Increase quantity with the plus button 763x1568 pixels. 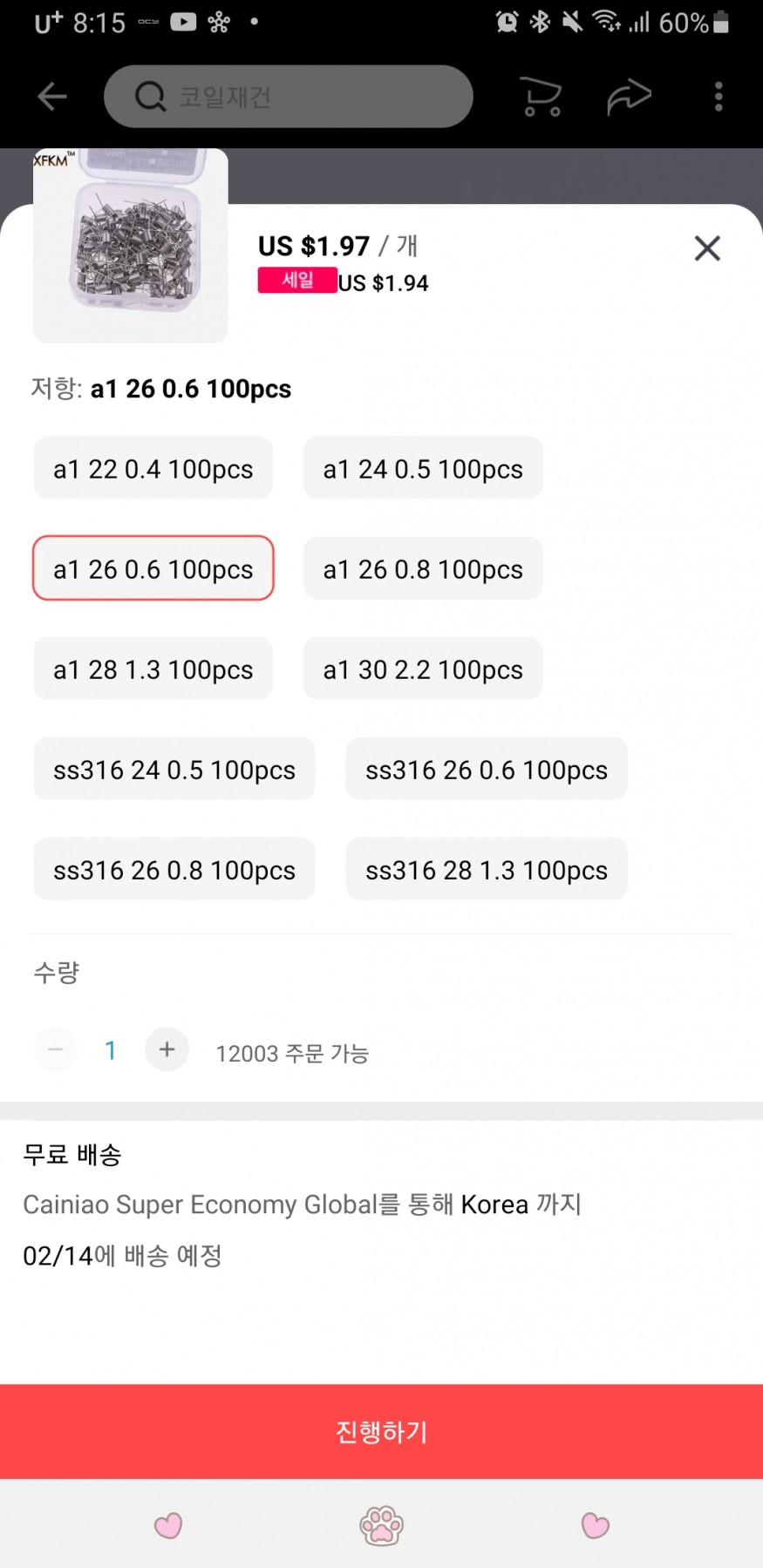[x=167, y=1049]
